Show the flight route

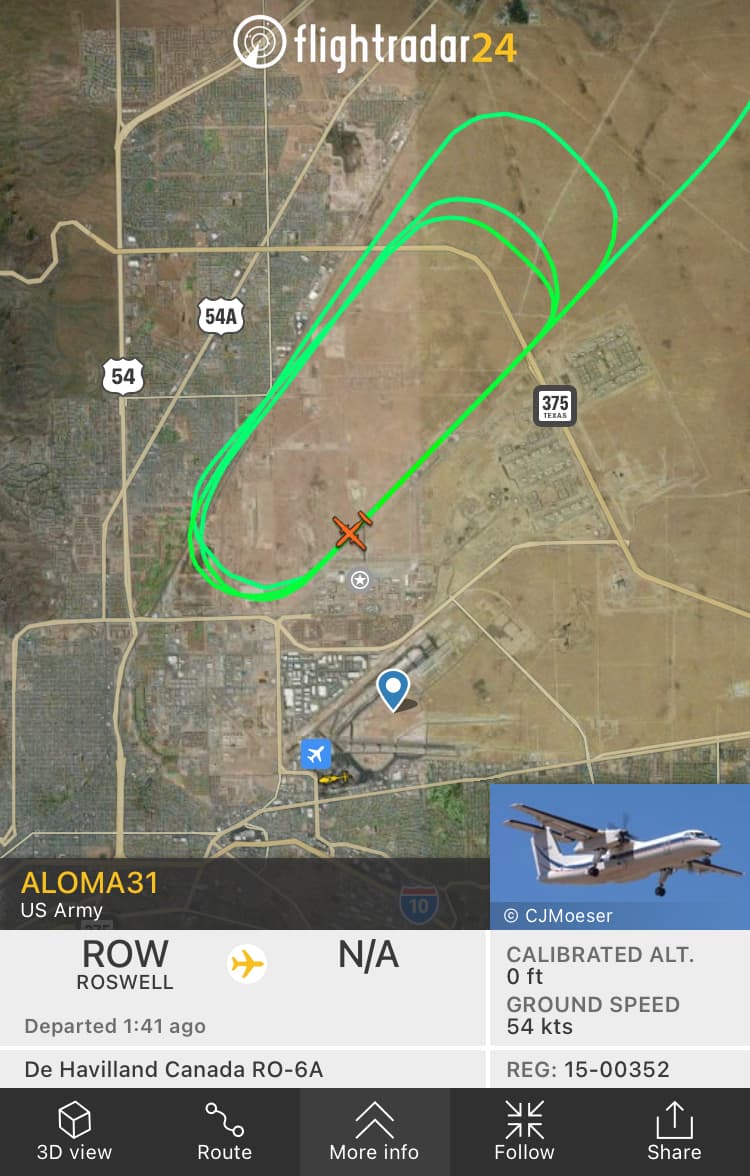tap(224, 1132)
